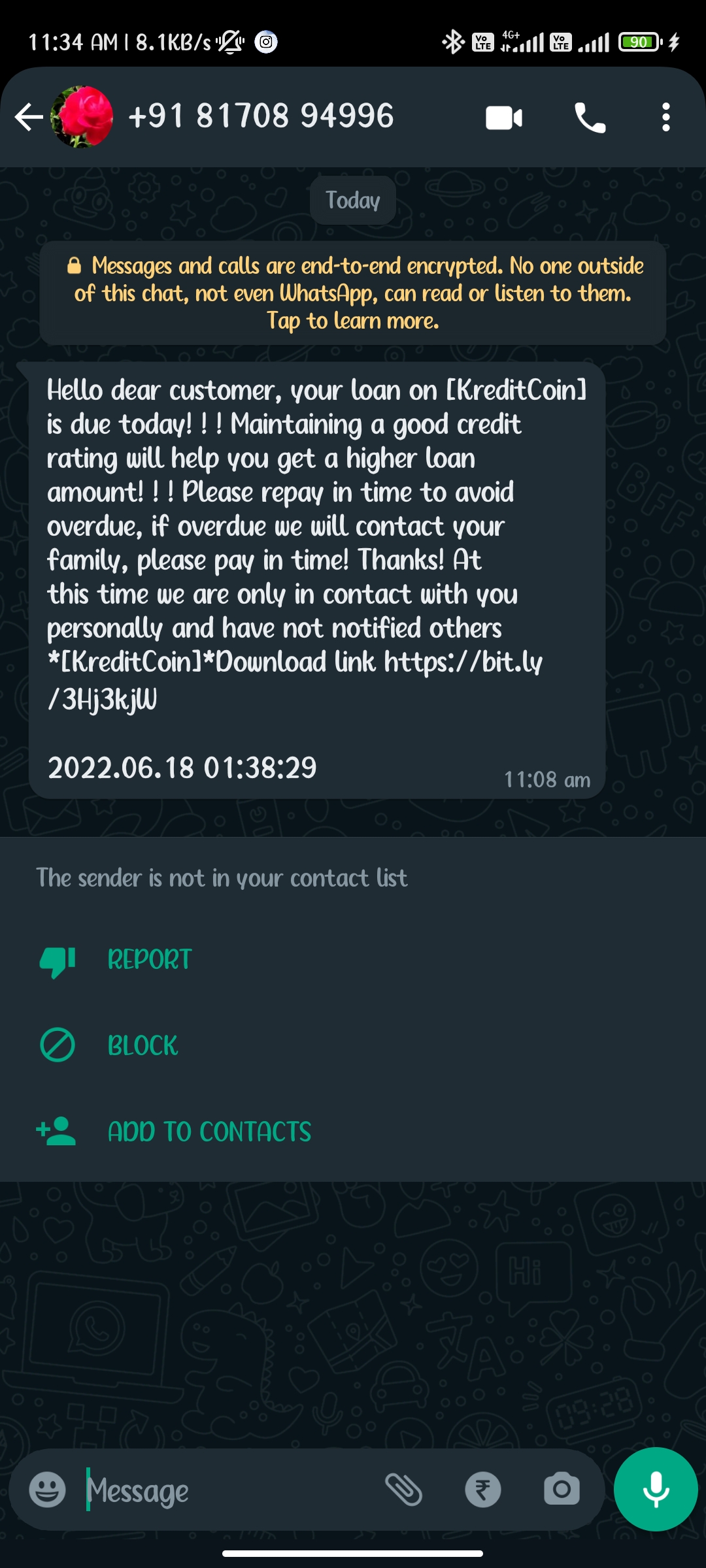Go back to the chat list
The height and width of the screenshot is (1568, 706).
pyautogui.click(x=28, y=118)
